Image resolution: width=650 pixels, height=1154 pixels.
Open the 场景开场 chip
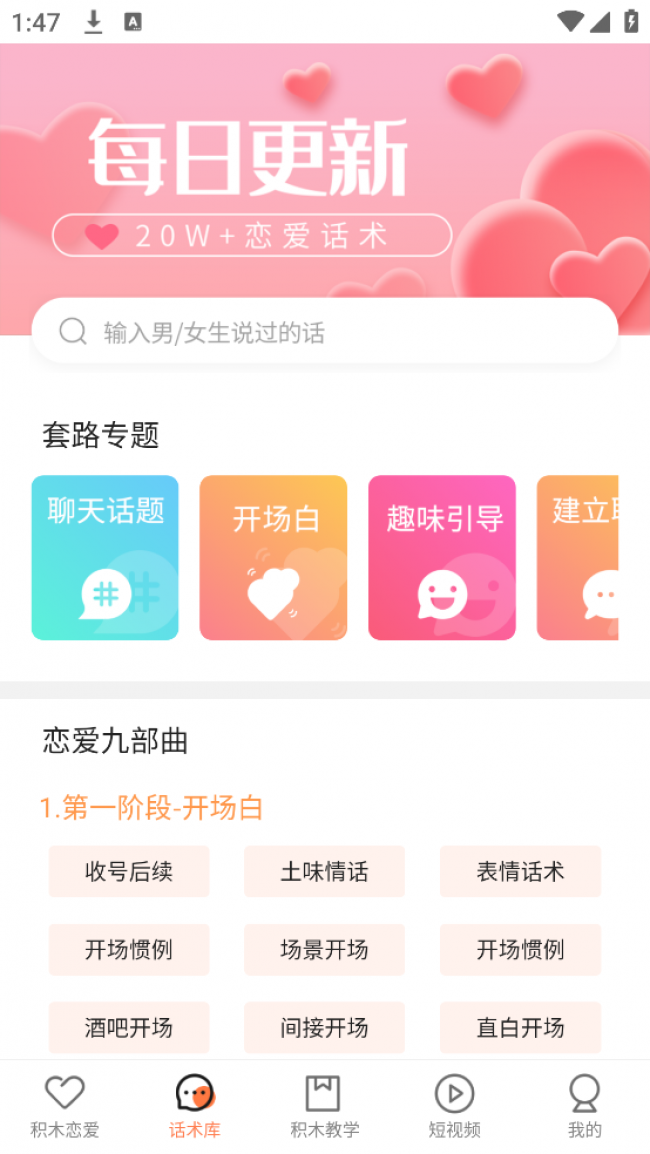(324, 949)
